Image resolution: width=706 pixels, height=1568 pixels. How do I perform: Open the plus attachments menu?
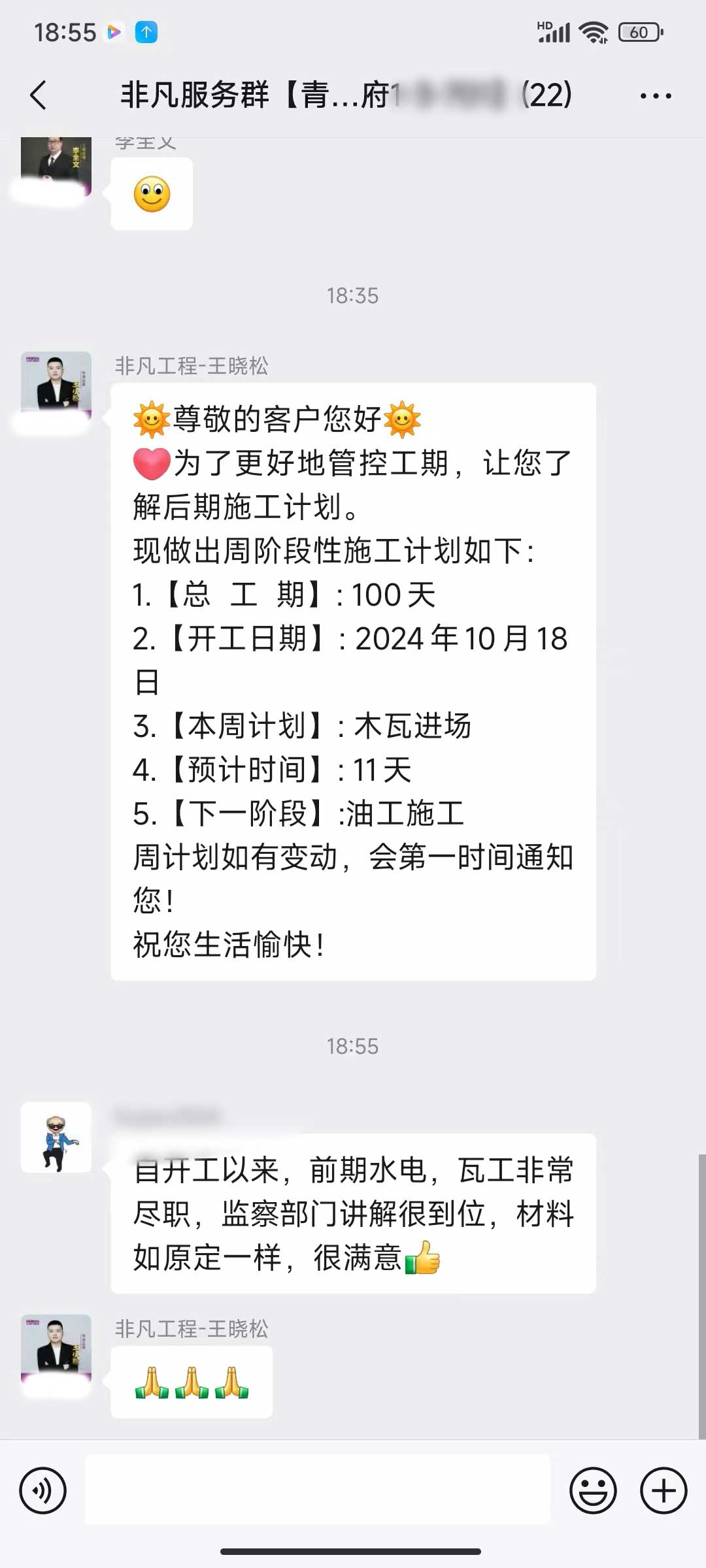tap(663, 1491)
